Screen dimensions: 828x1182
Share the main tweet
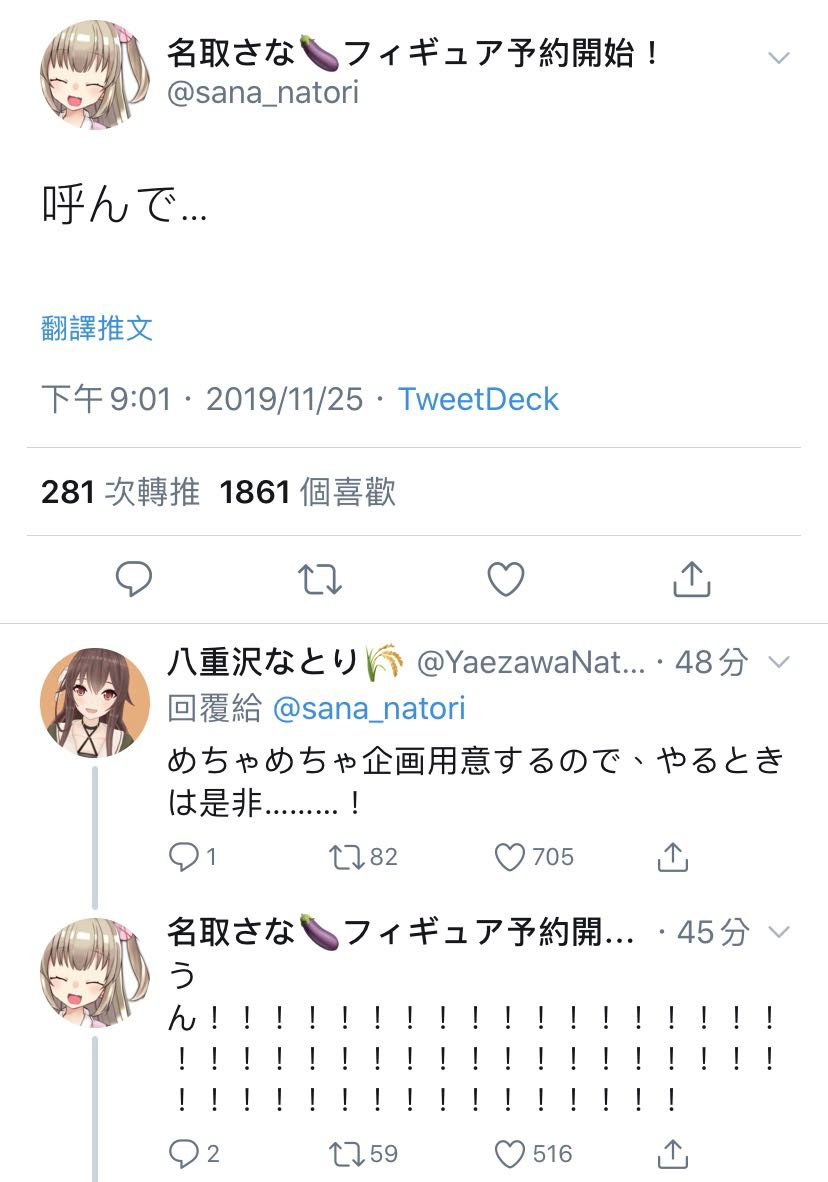tap(692, 579)
